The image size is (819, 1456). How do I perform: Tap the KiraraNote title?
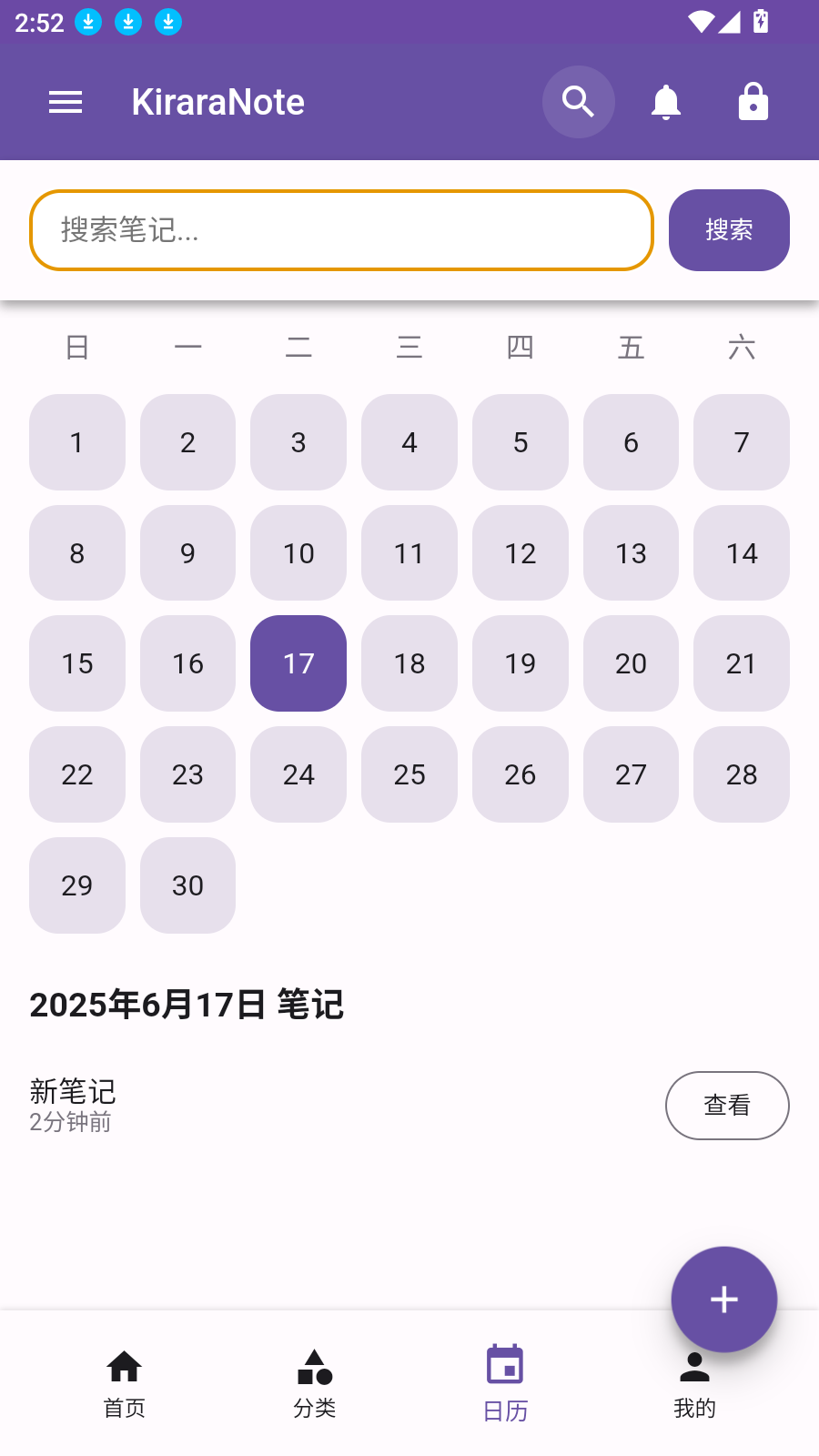(x=217, y=102)
